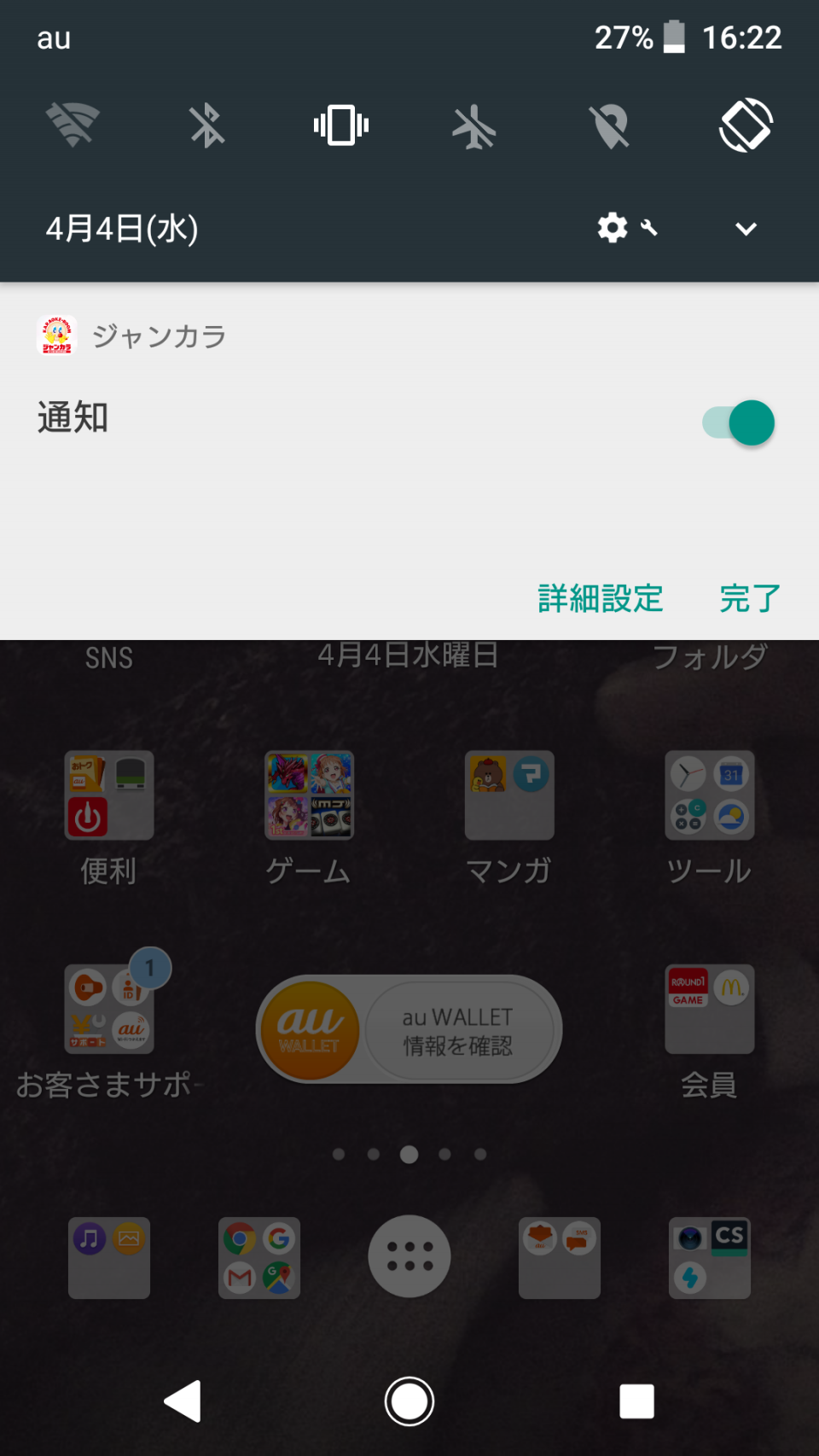The image size is (819, 1456).
Task: Open 詳細設定 for ジャンカラ notifications
Action: pyautogui.click(x=601, y=598)
